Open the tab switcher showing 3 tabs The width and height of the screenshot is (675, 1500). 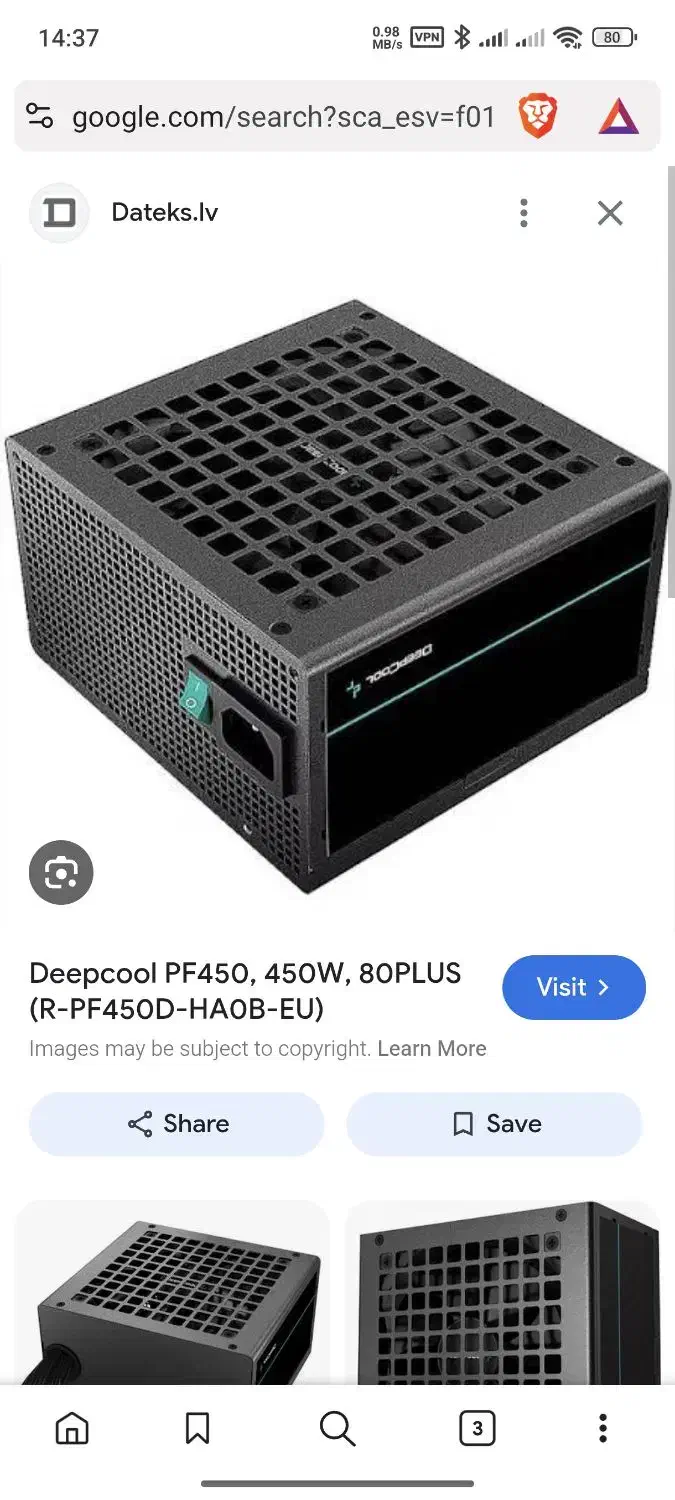pos(477,1429)
